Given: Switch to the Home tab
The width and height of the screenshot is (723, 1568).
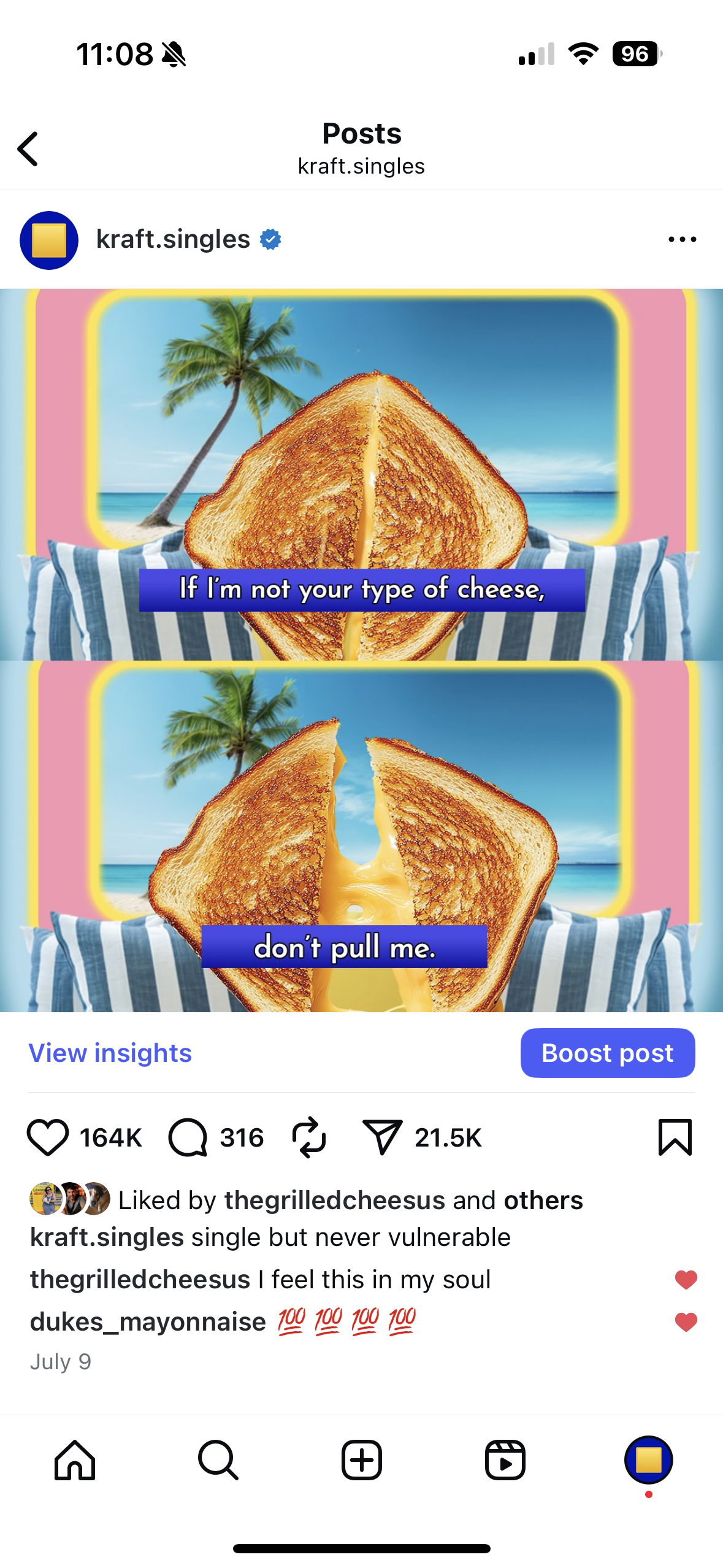Looking at the screenshot, I should point(75,1460).
